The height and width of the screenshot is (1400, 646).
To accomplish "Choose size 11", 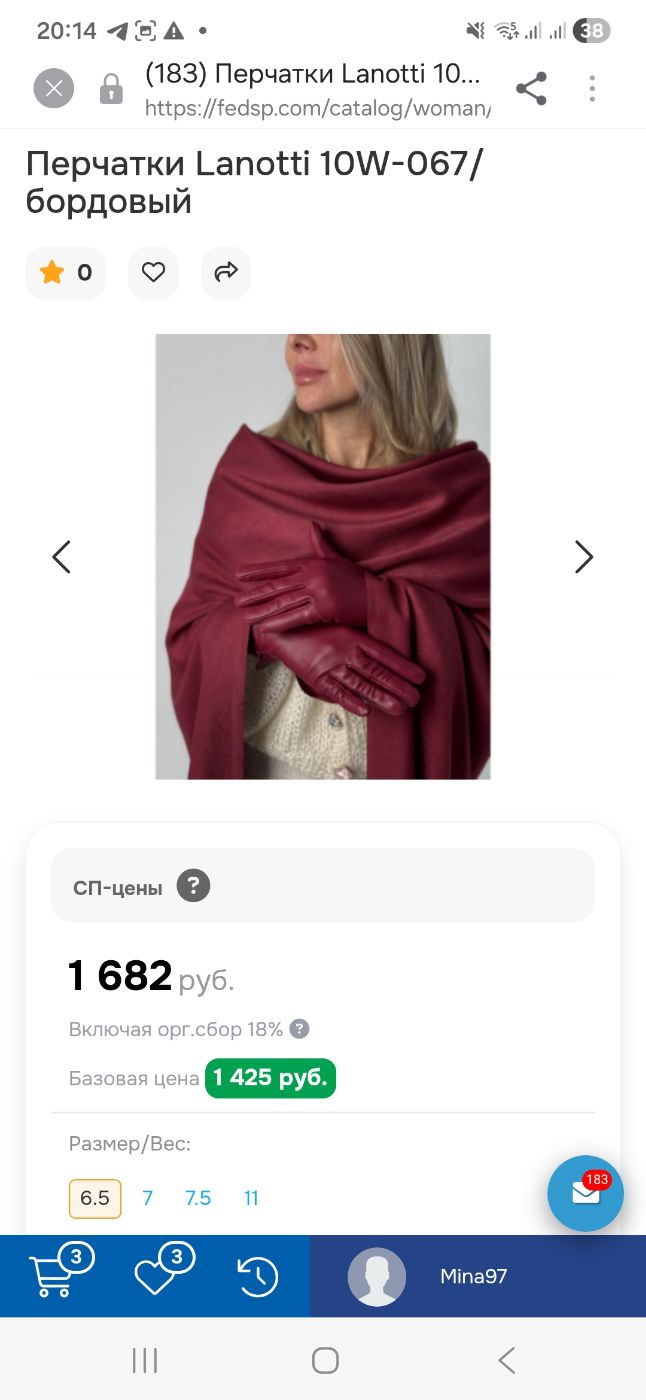I will [x=251, y=1198].
